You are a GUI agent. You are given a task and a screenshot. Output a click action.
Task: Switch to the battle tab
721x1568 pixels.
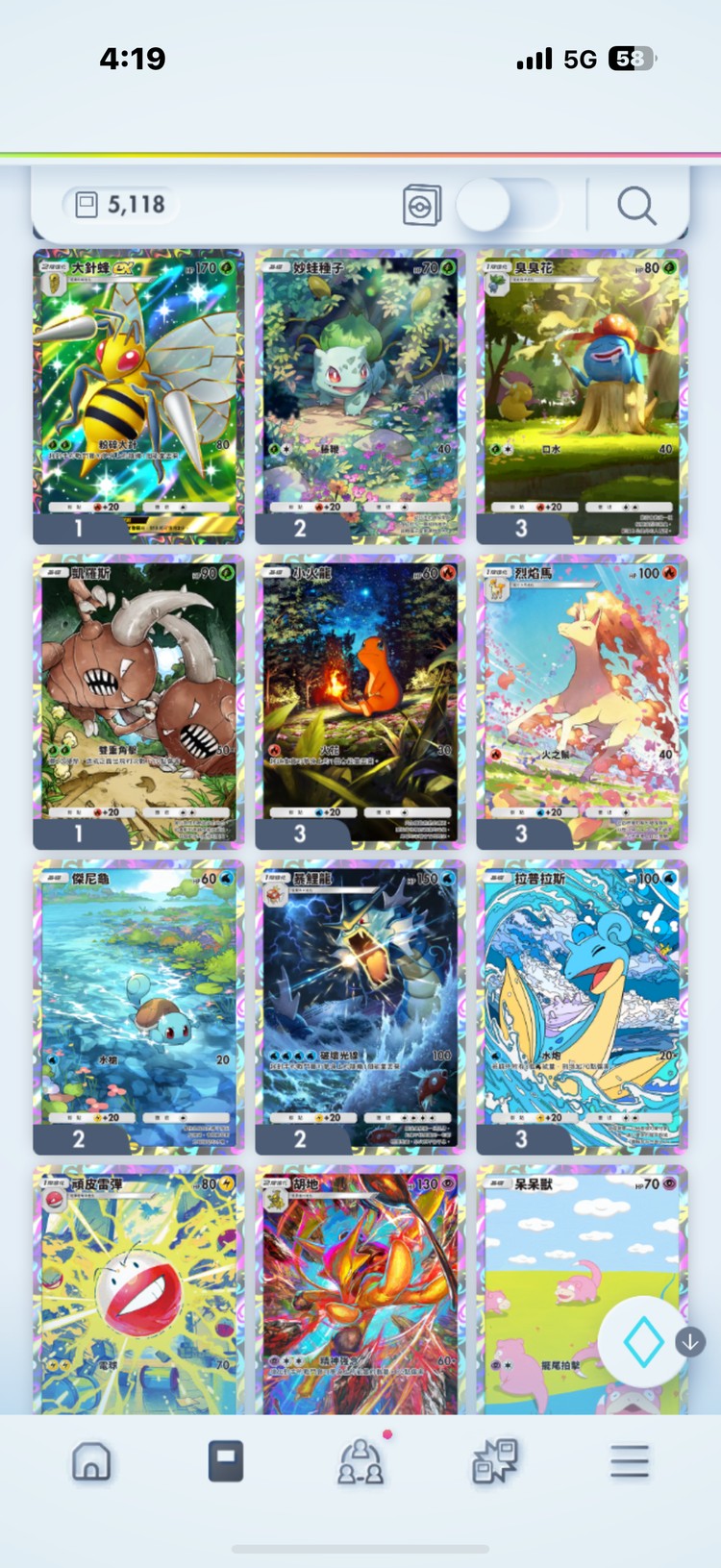[495, 1461]
